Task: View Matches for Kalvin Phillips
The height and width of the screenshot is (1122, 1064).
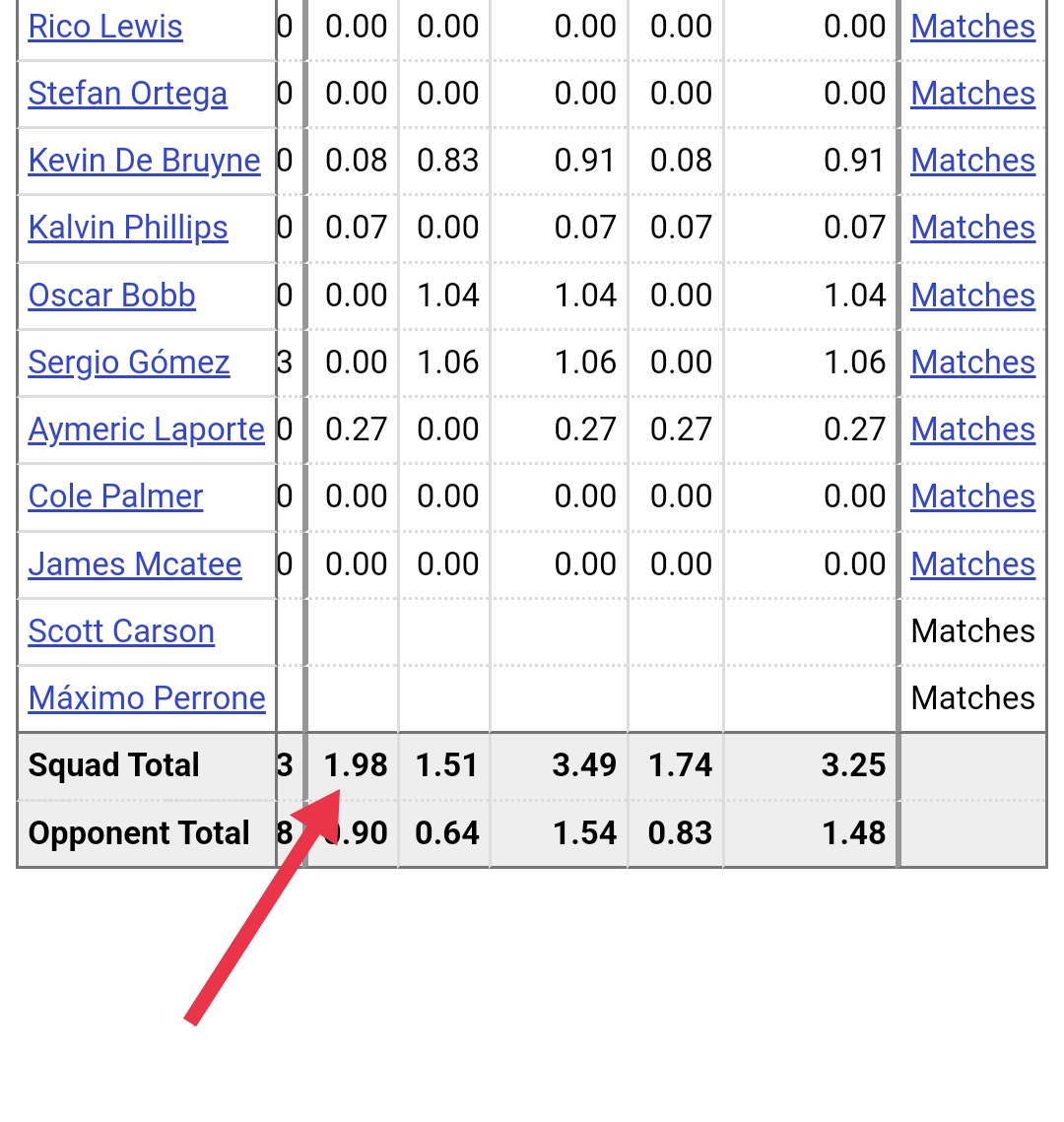Action: (972, 228)
